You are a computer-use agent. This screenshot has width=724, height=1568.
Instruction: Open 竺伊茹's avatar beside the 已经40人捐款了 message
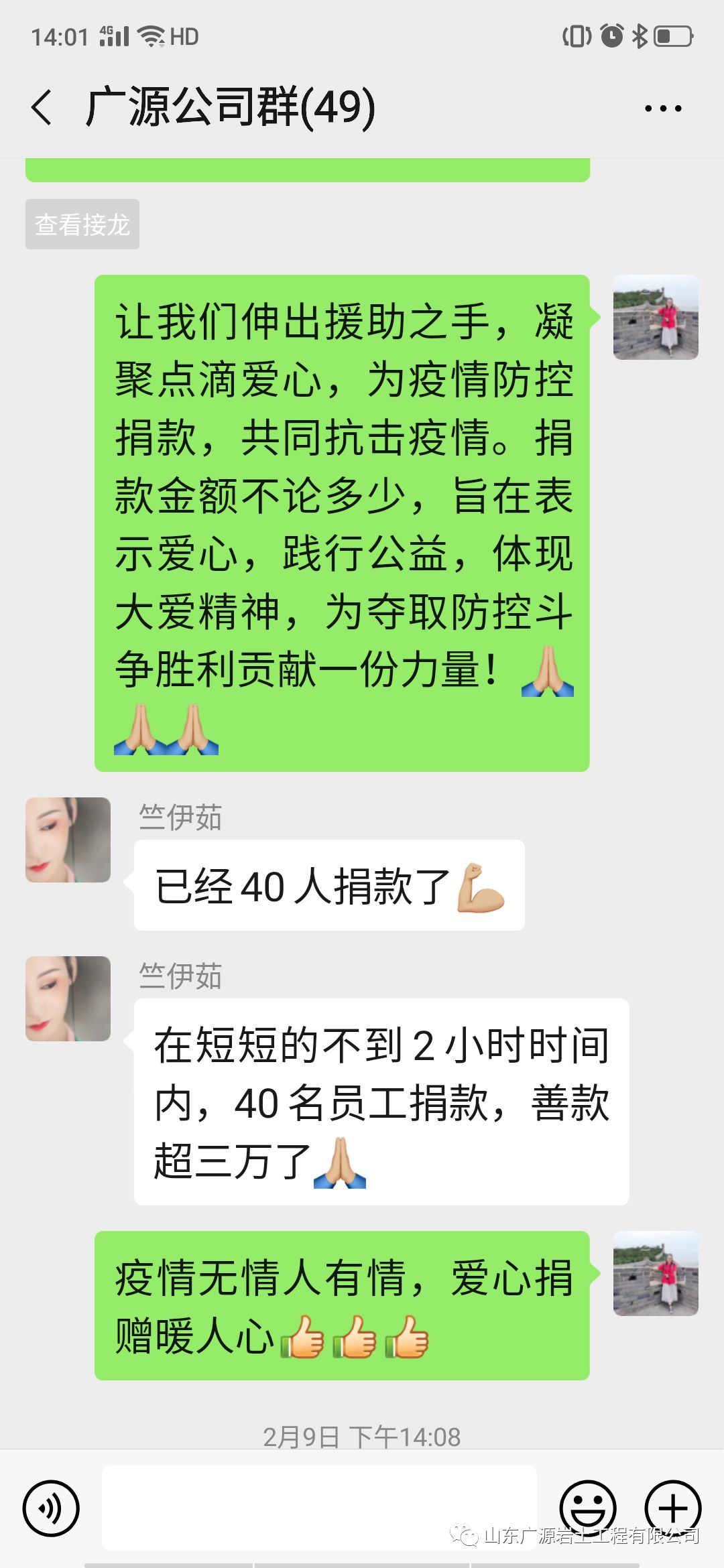coord(68,840)
